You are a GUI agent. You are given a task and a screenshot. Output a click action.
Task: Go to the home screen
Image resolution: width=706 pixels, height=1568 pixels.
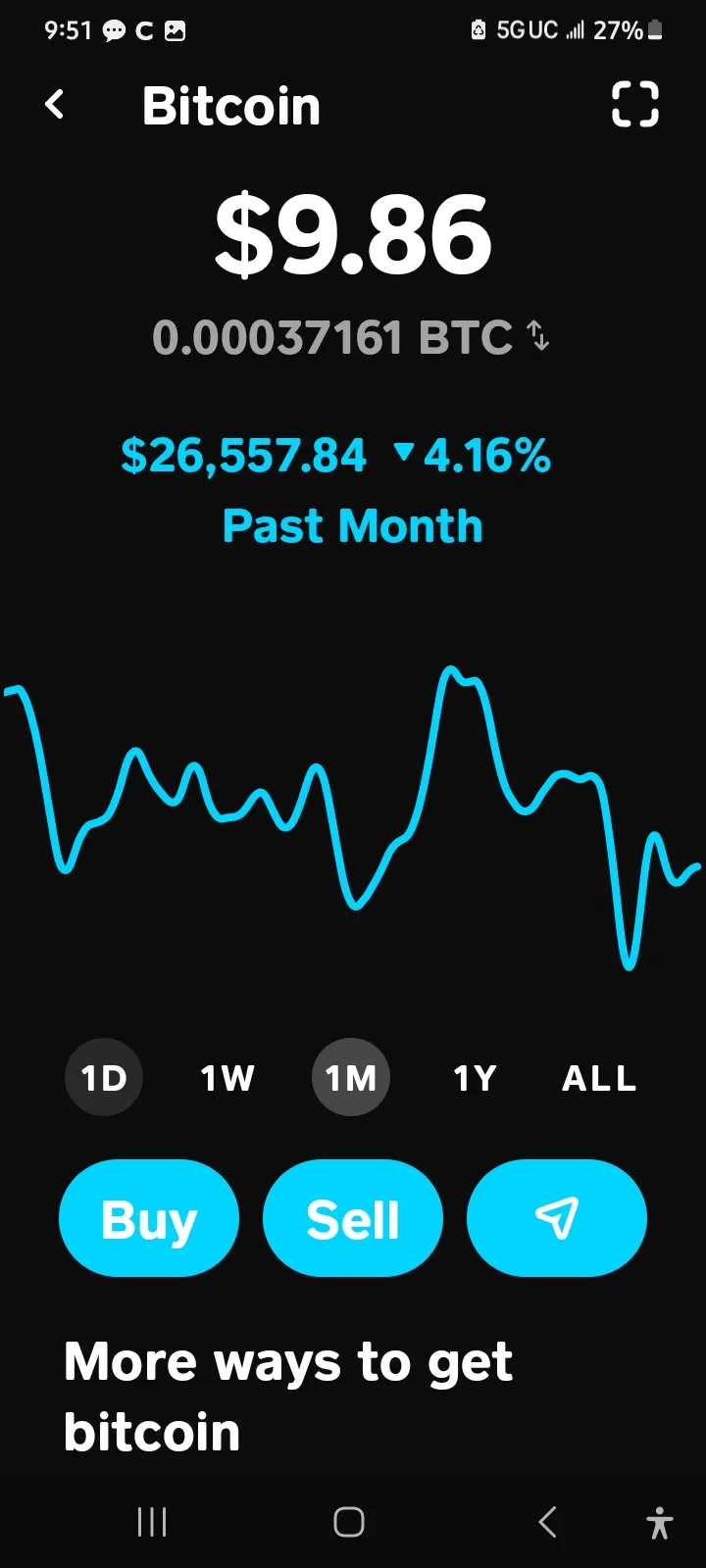point(349,1522)
